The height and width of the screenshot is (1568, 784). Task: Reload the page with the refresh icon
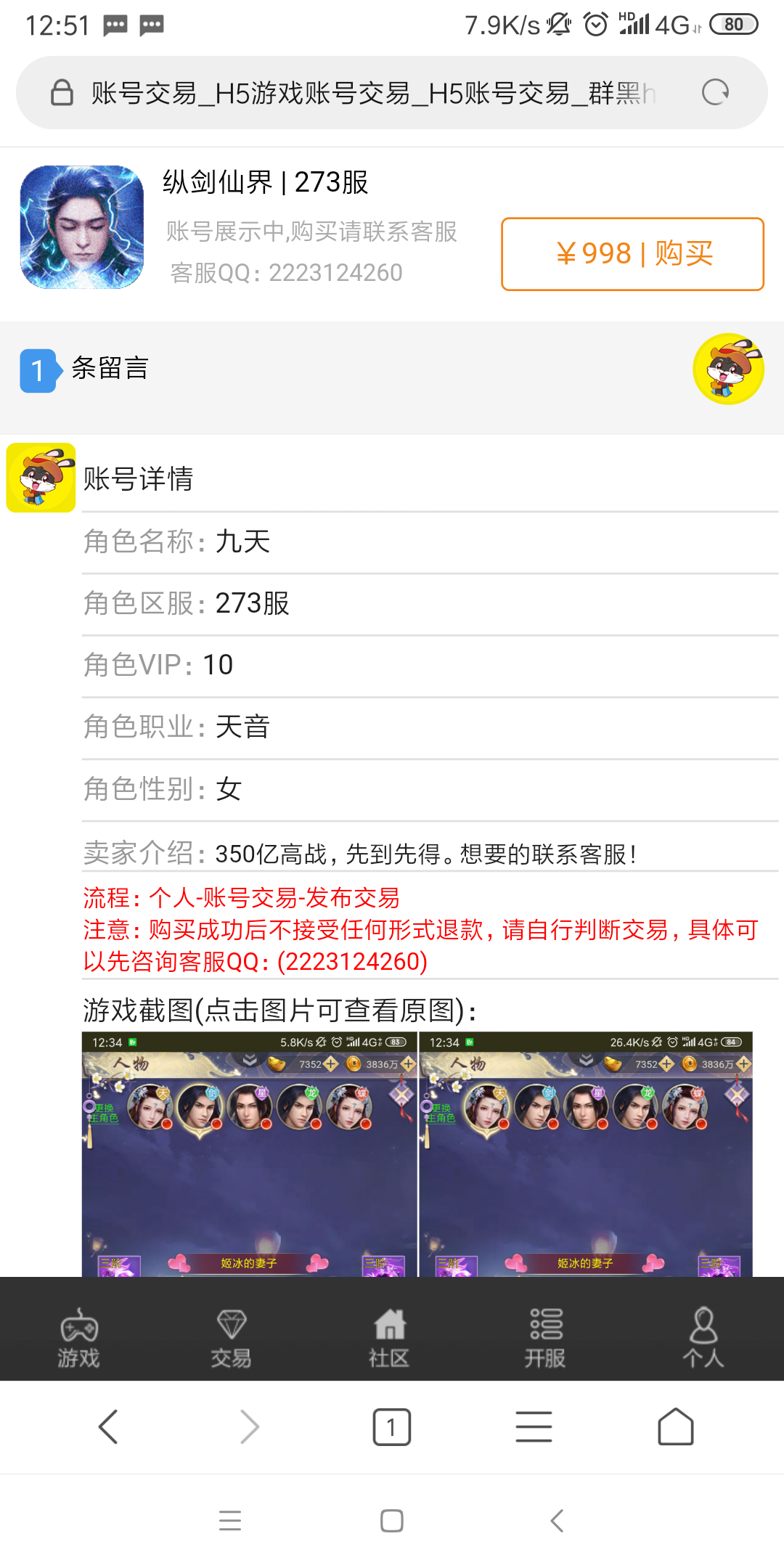[x=715, y=93]
